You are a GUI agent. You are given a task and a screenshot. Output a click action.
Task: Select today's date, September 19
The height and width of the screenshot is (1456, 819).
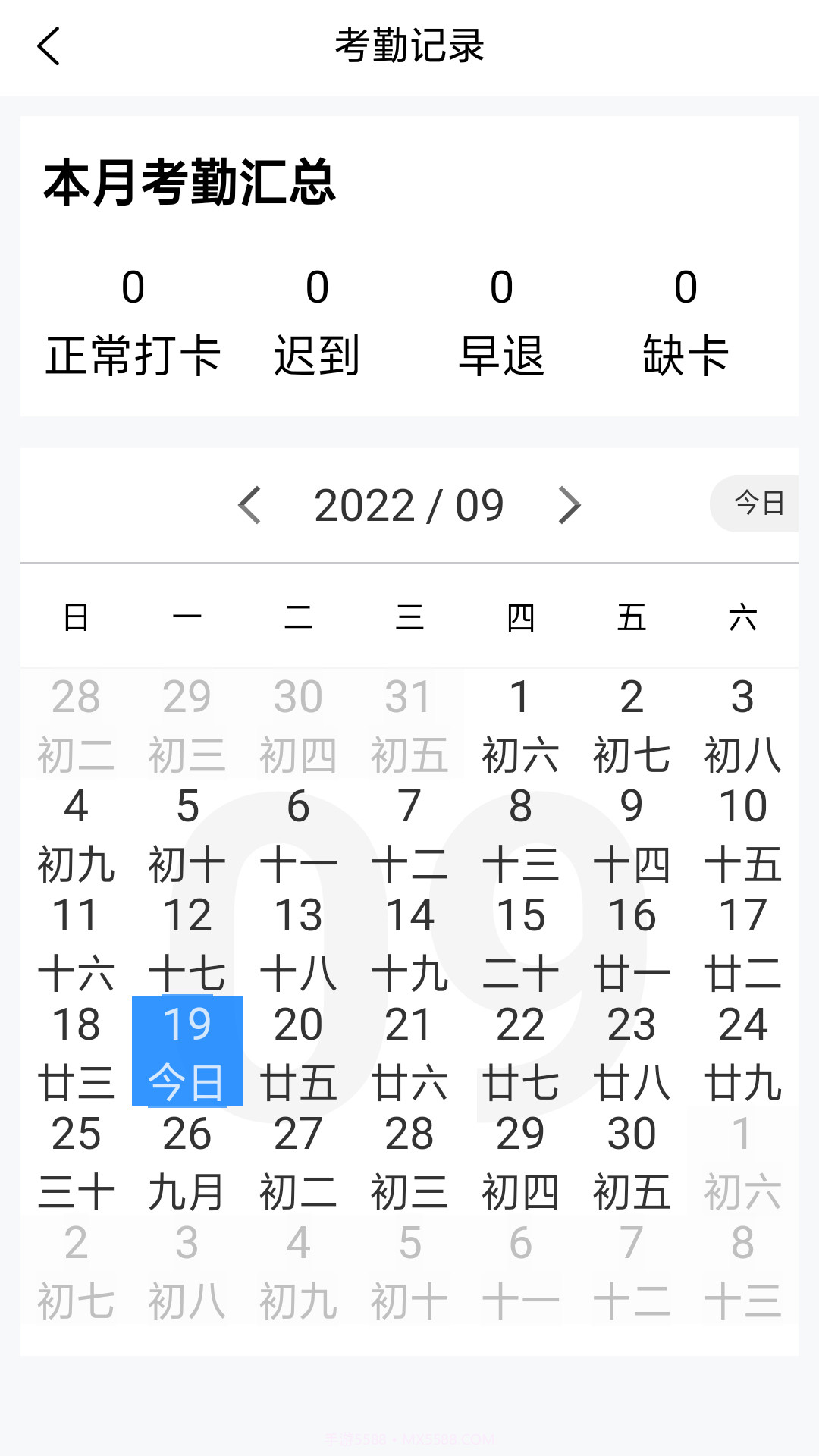187,1053
